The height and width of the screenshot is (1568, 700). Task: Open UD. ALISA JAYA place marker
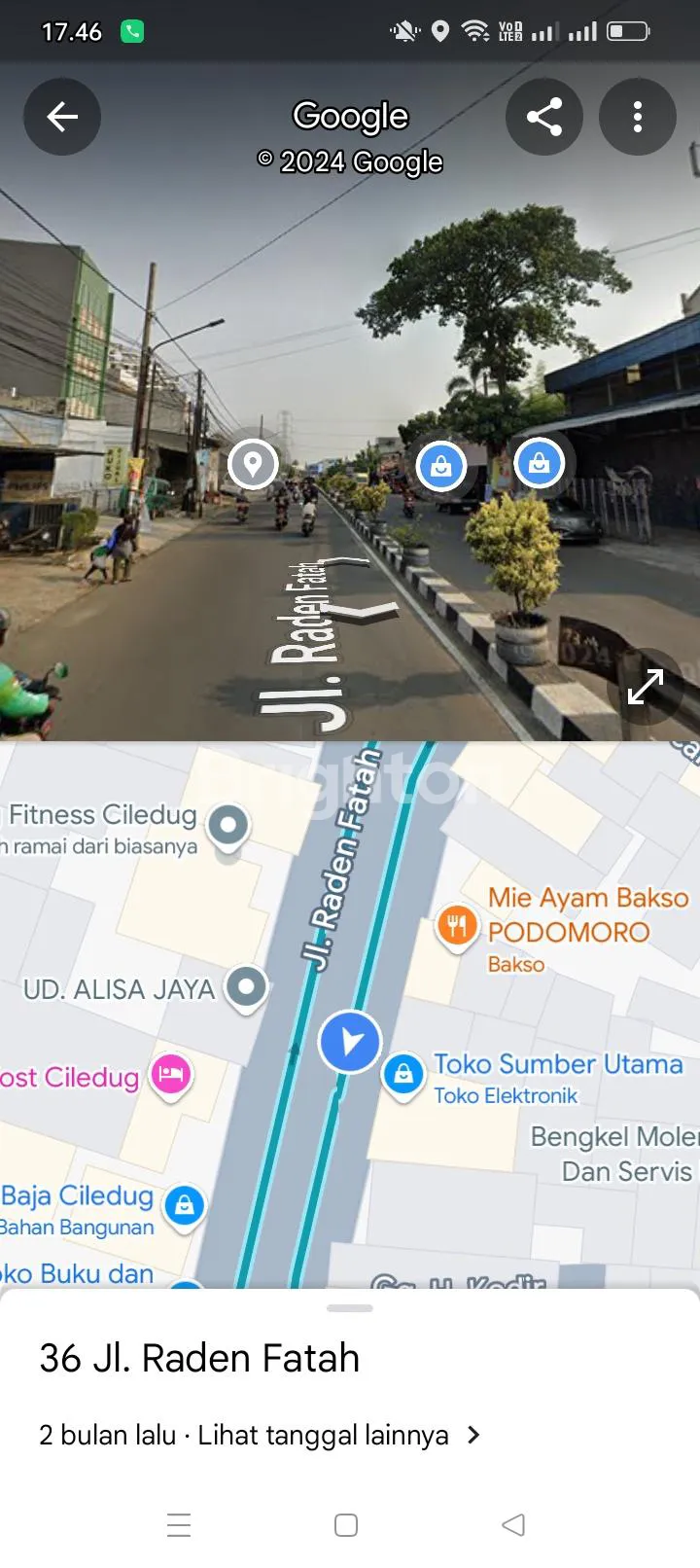246,987
